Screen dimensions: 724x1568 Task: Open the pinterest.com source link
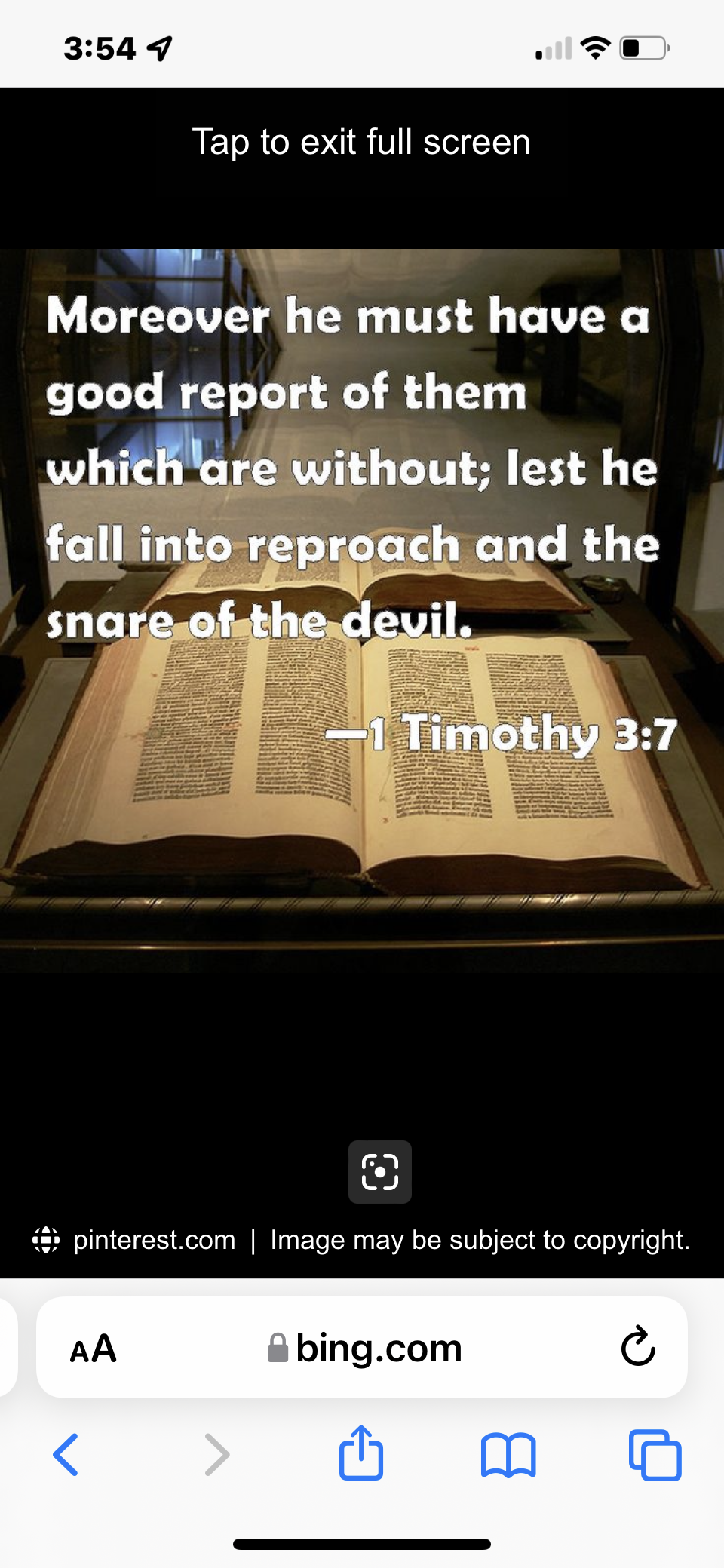pyautogui.click(x=154, y=1240)
